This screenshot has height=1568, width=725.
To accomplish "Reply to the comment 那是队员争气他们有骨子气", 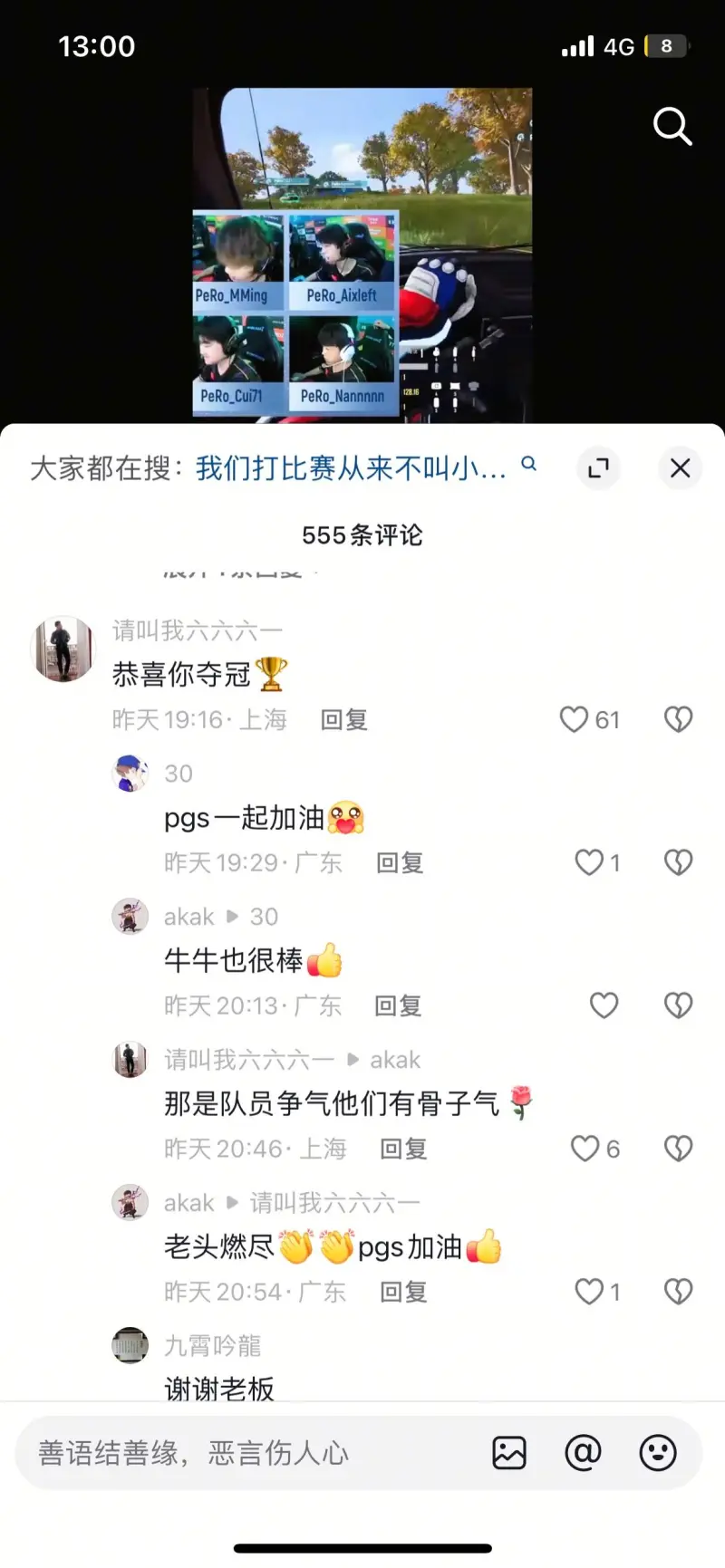I will [403, 1149].
